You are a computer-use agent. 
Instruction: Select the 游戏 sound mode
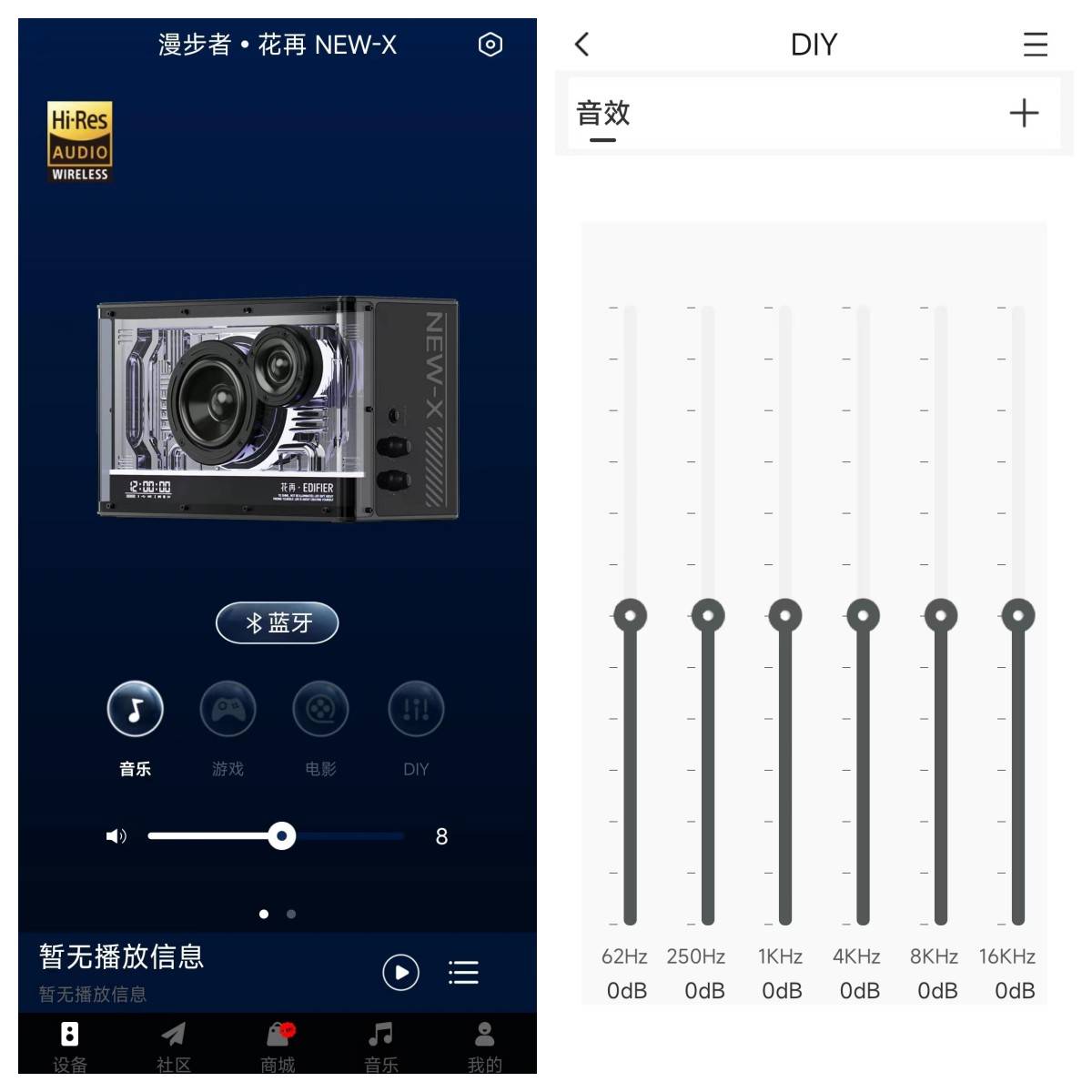227,710
